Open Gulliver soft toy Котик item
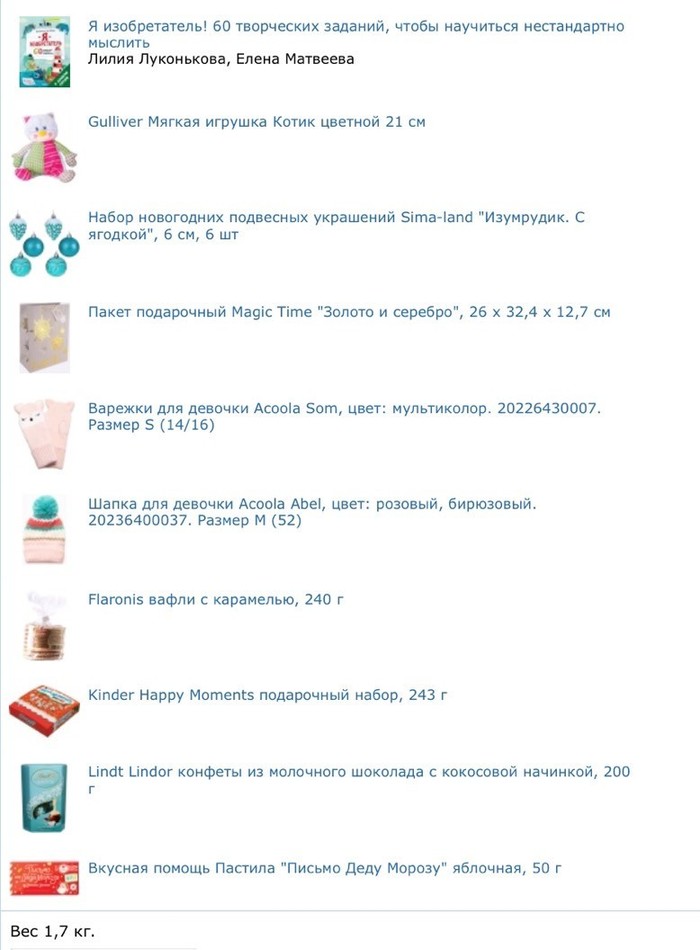 pos(256,121)
